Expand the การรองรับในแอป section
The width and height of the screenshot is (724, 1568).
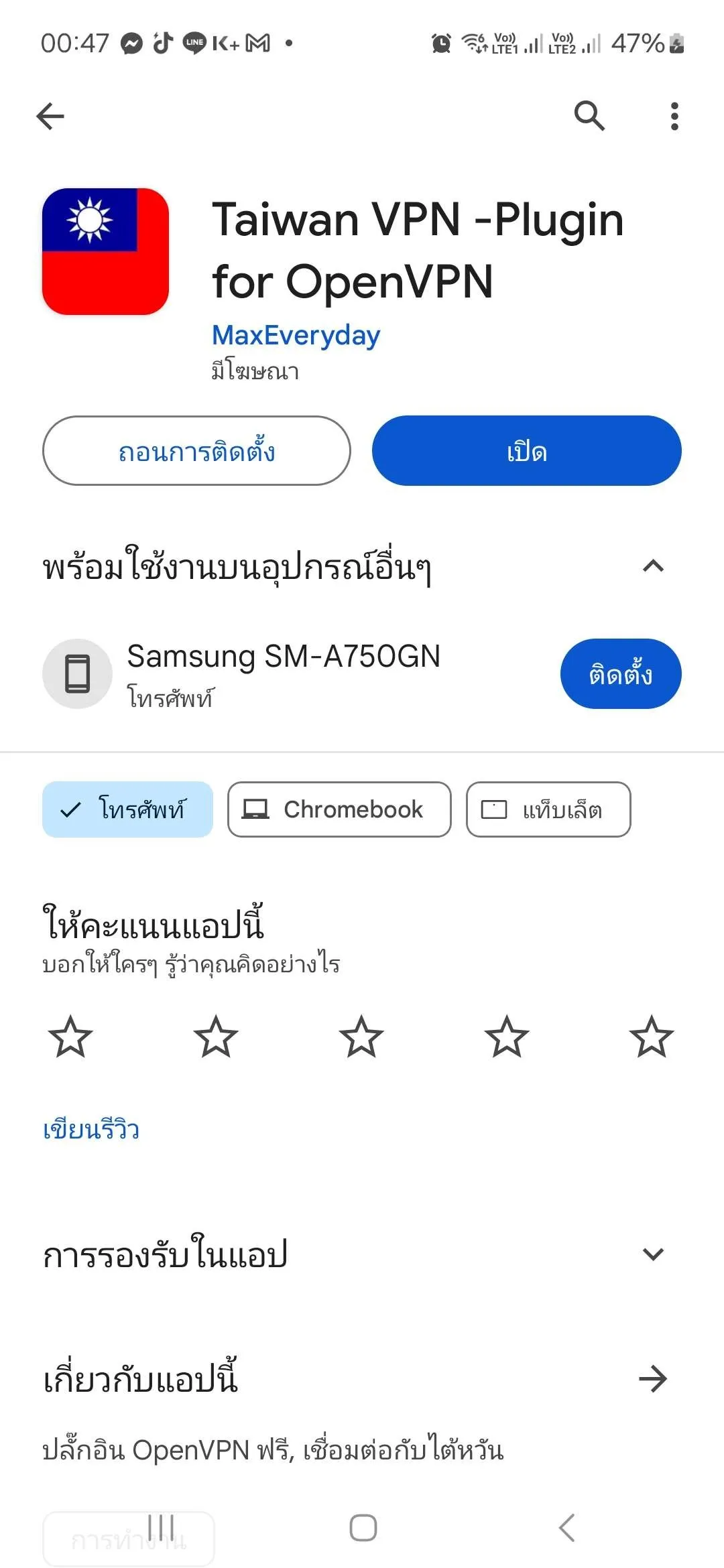[x=653, y=1254]
